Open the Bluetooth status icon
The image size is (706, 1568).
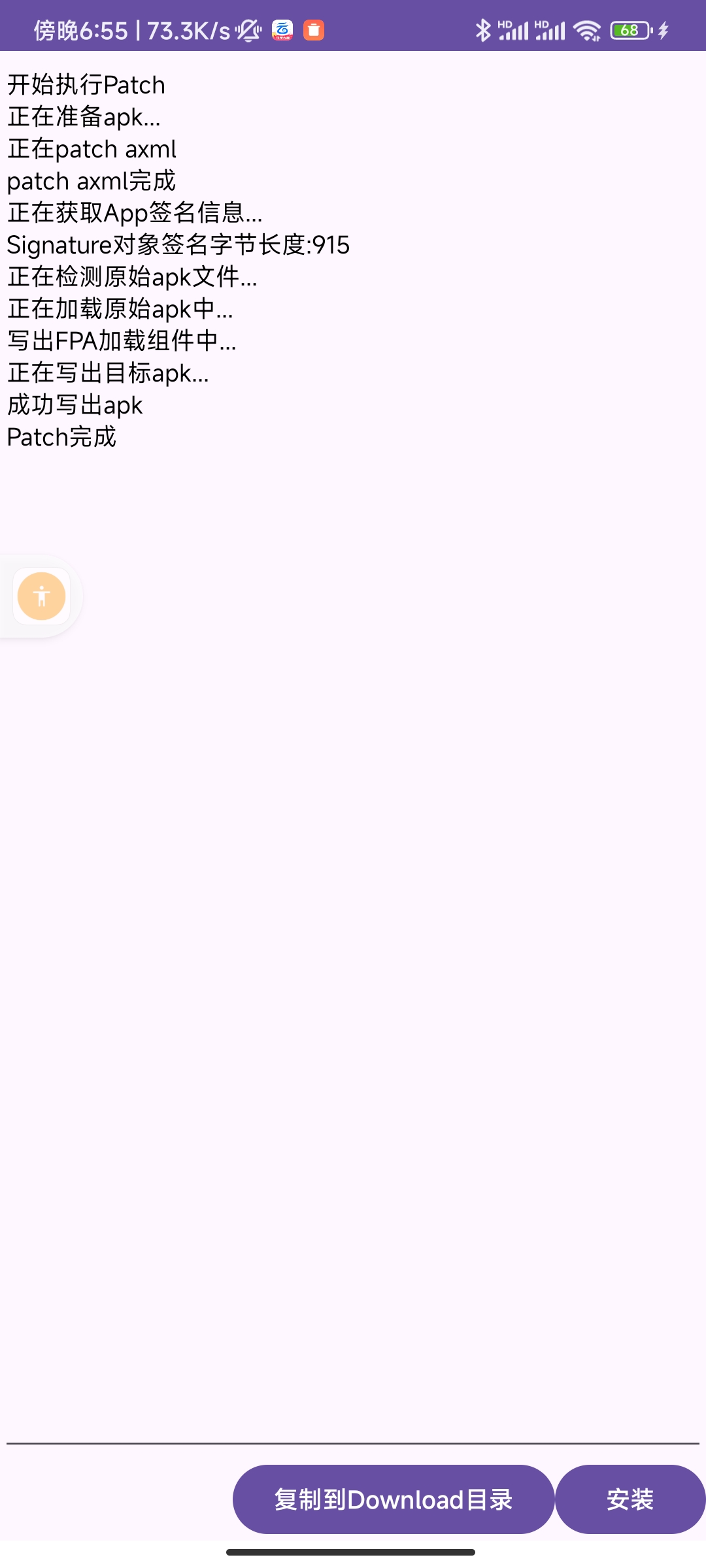(x=484, y=29)
